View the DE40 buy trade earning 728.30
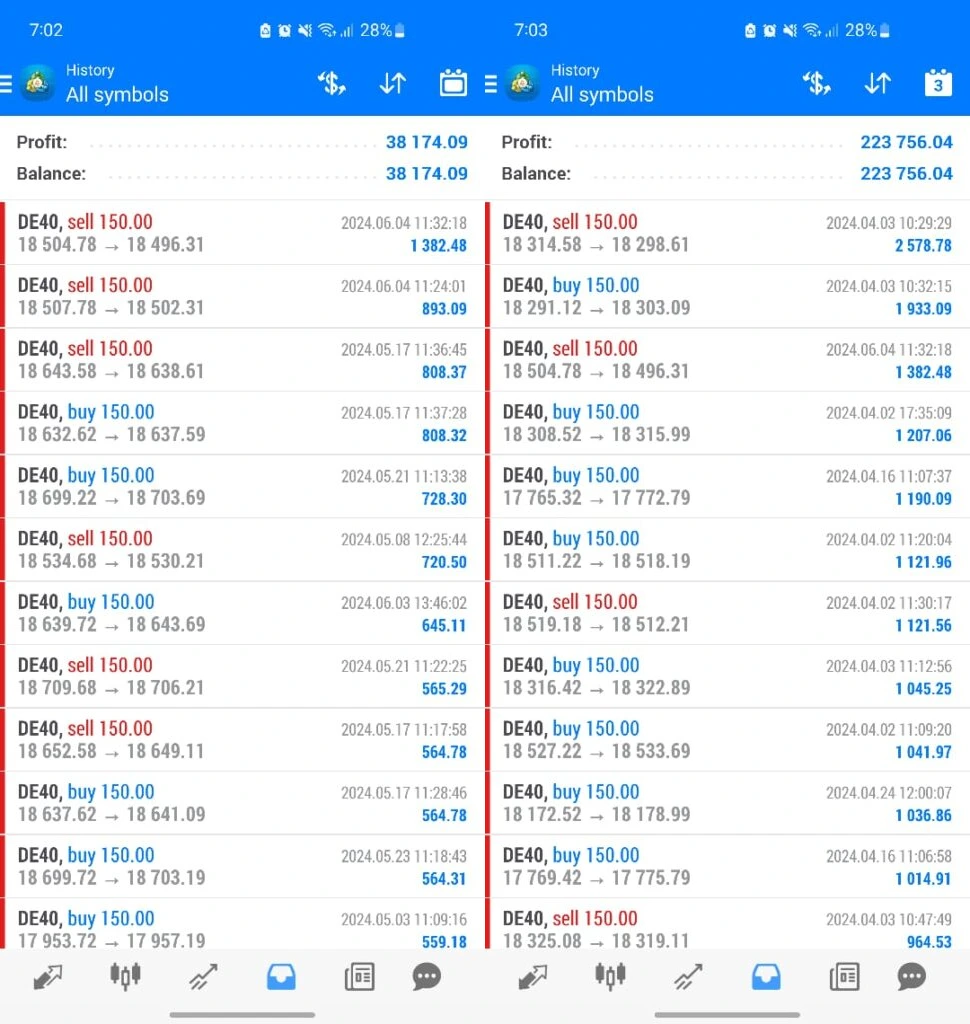Screen dimensions: 970x1024 click(242, 487)
